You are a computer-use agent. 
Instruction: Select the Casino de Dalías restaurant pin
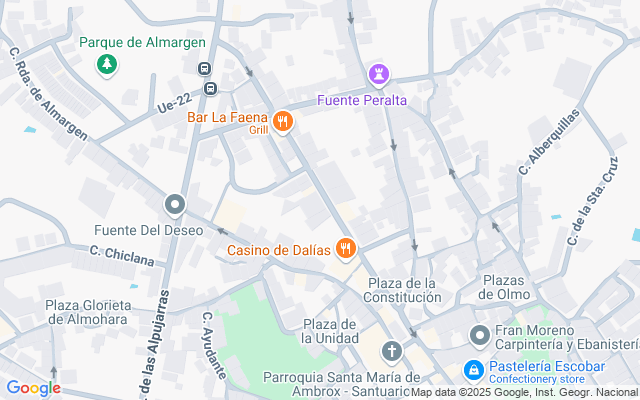pos(346,248)
